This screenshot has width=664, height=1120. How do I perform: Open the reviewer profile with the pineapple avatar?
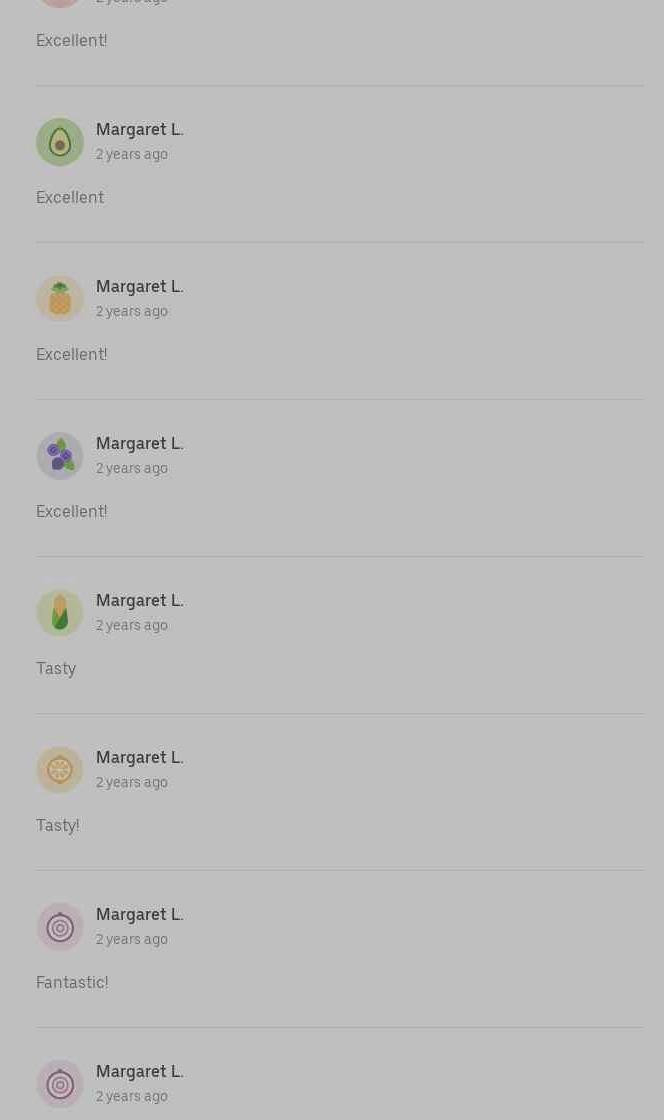click(60, 299)
